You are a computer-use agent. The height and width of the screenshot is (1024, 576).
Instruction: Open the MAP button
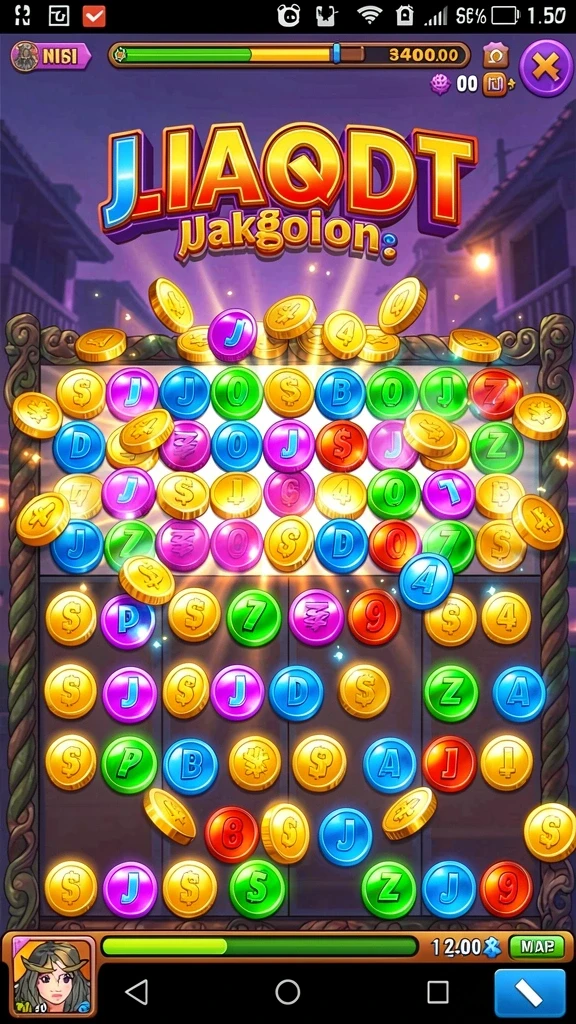coord(536,946)
